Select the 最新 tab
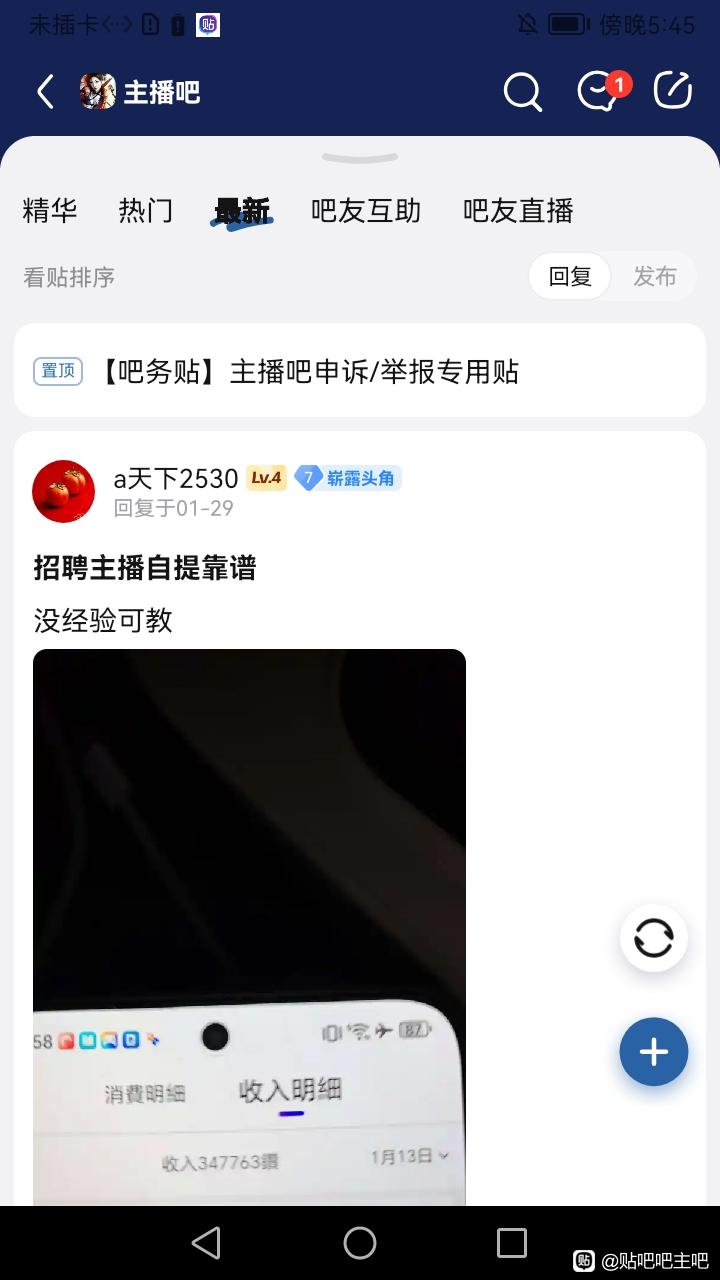 (242, 211)
